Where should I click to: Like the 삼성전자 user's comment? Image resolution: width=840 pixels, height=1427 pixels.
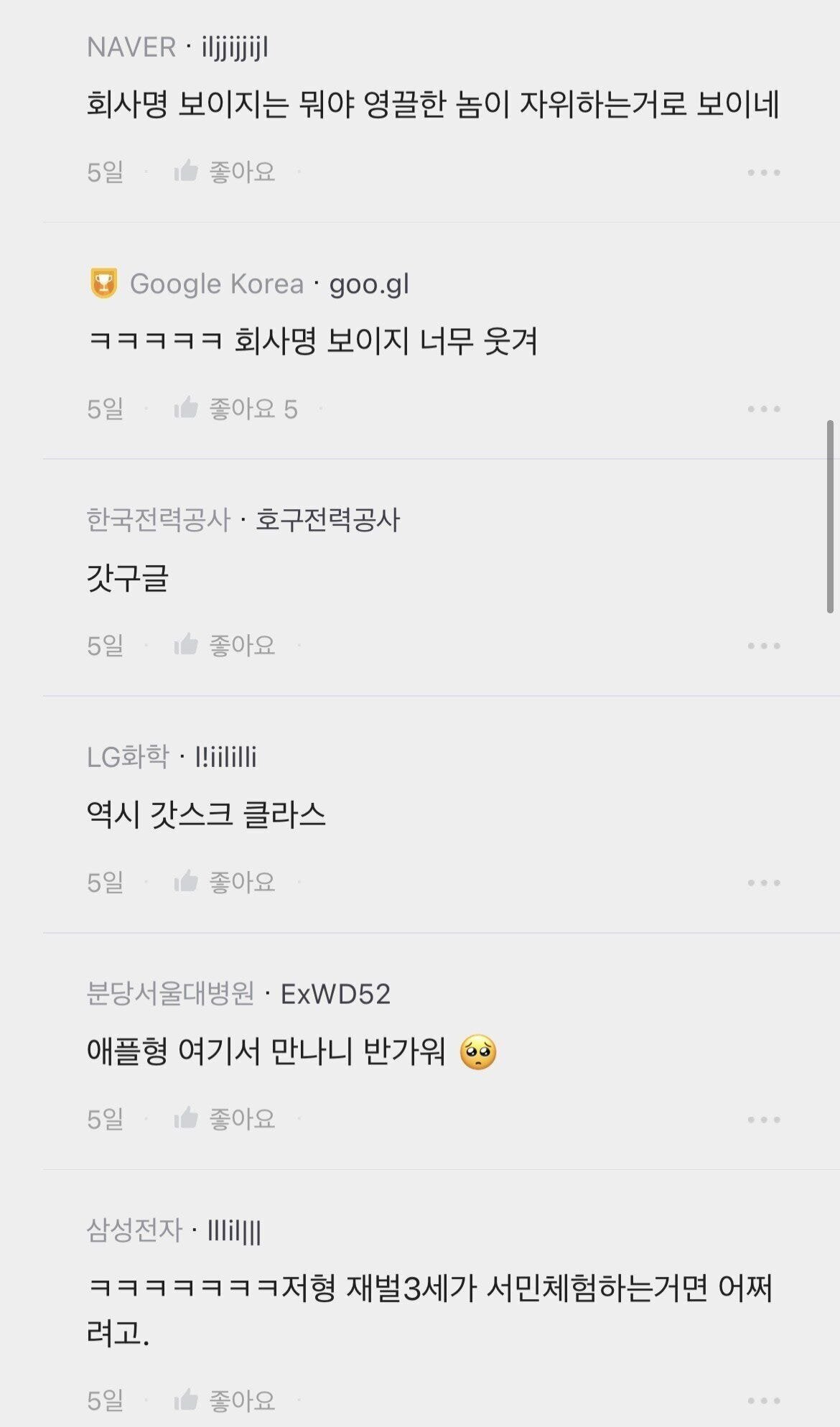[224, 1400]
